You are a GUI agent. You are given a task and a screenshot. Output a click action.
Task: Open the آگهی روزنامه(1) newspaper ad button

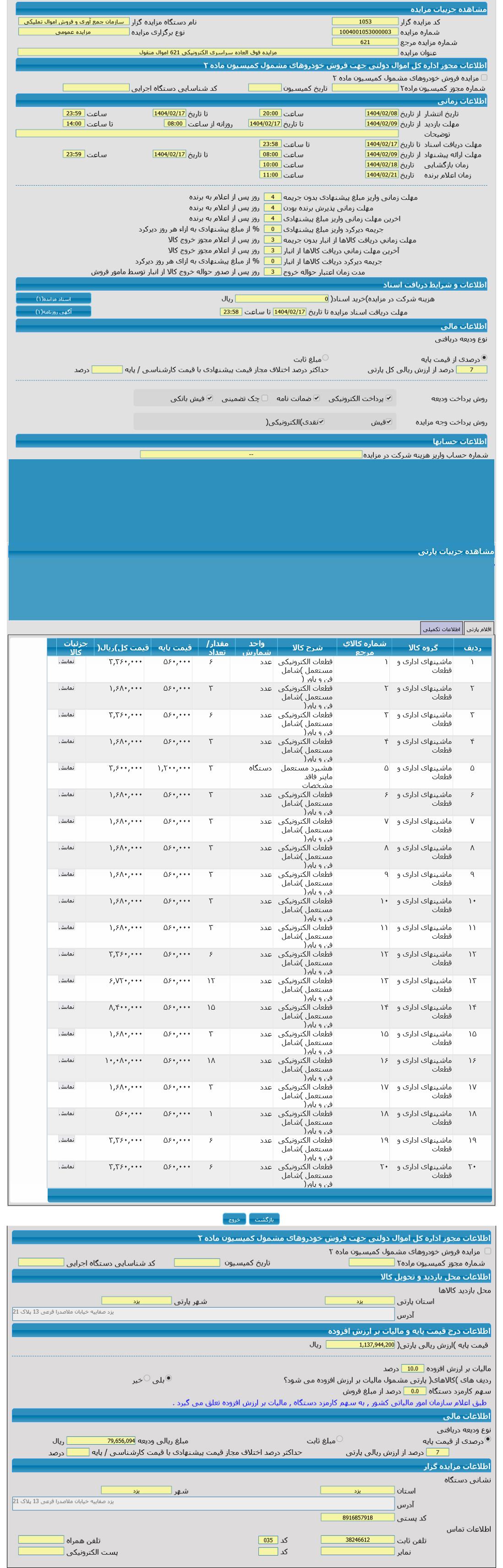54,312
